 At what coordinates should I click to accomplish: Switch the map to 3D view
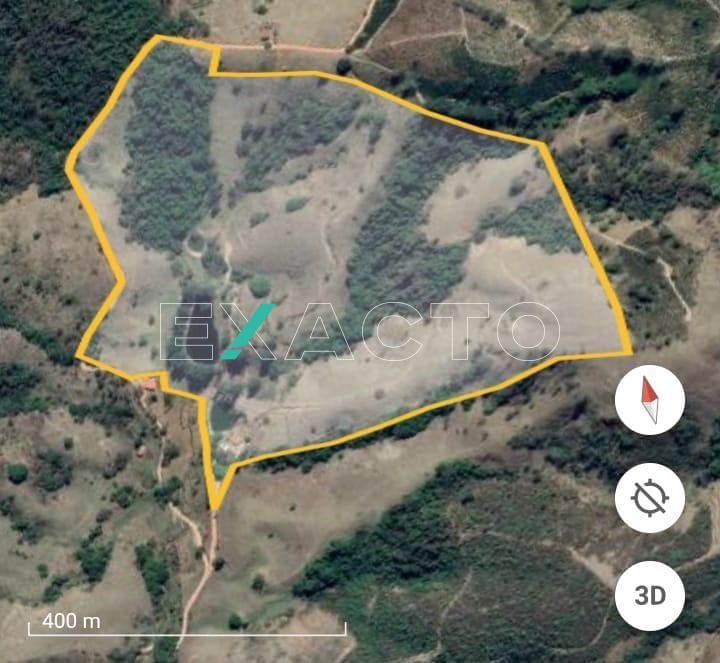[650, 596]
